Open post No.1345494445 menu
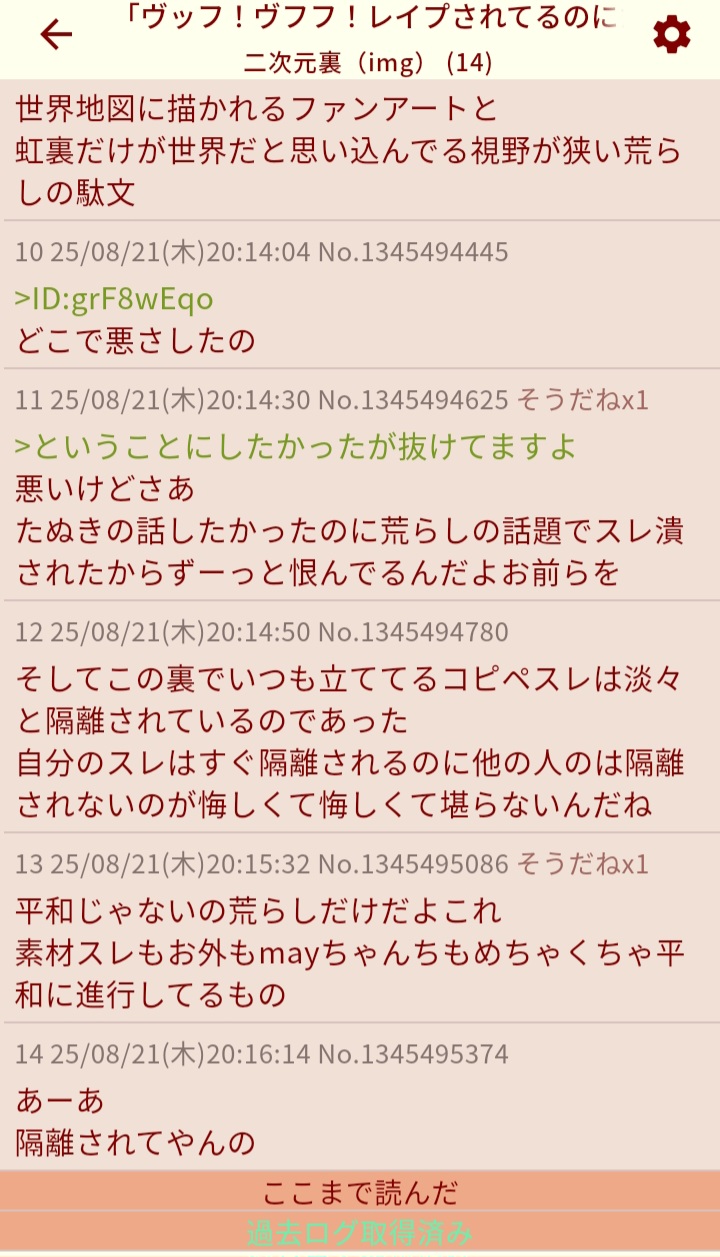Screen dimensions: 720x1257 (413, 252)
